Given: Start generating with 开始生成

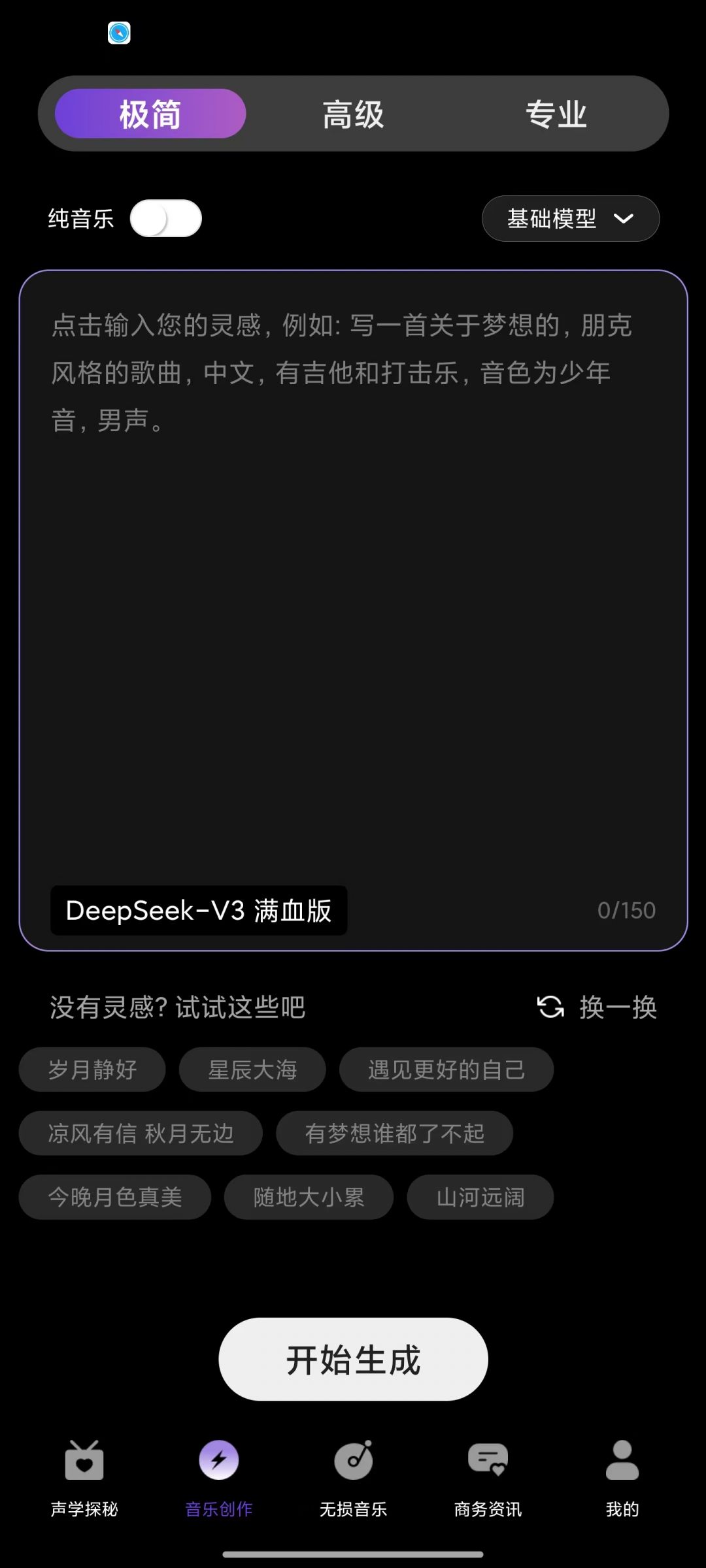Looking at the screenshot, I should point(353,1359).
